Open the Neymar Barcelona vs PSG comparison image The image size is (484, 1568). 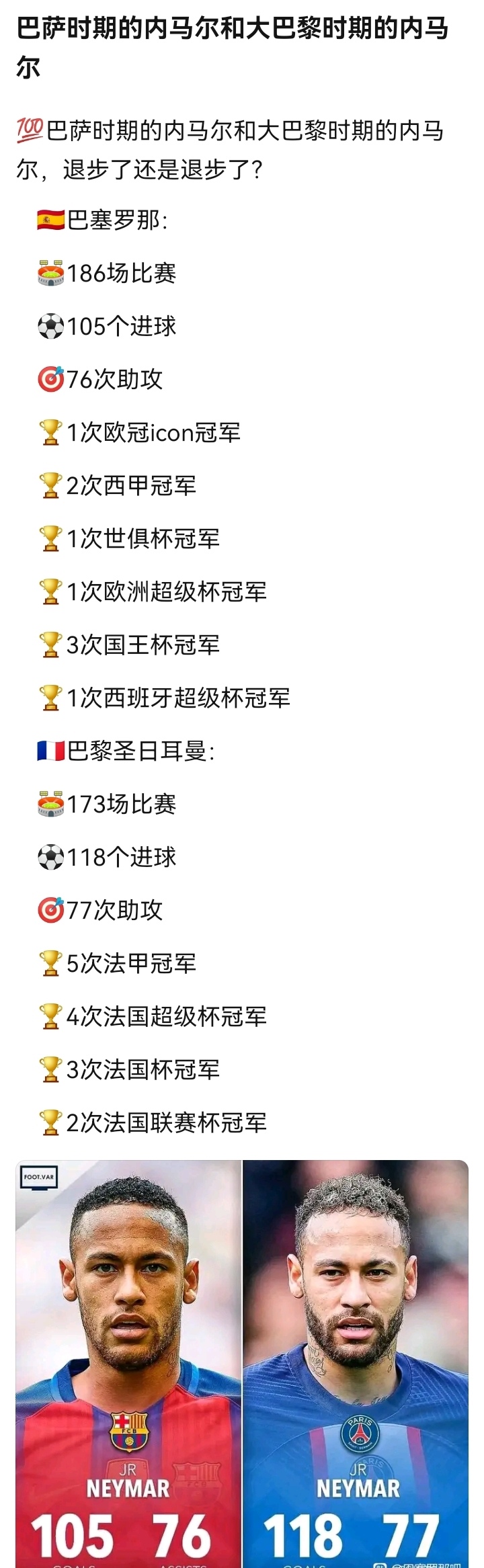pos(242,1364)
